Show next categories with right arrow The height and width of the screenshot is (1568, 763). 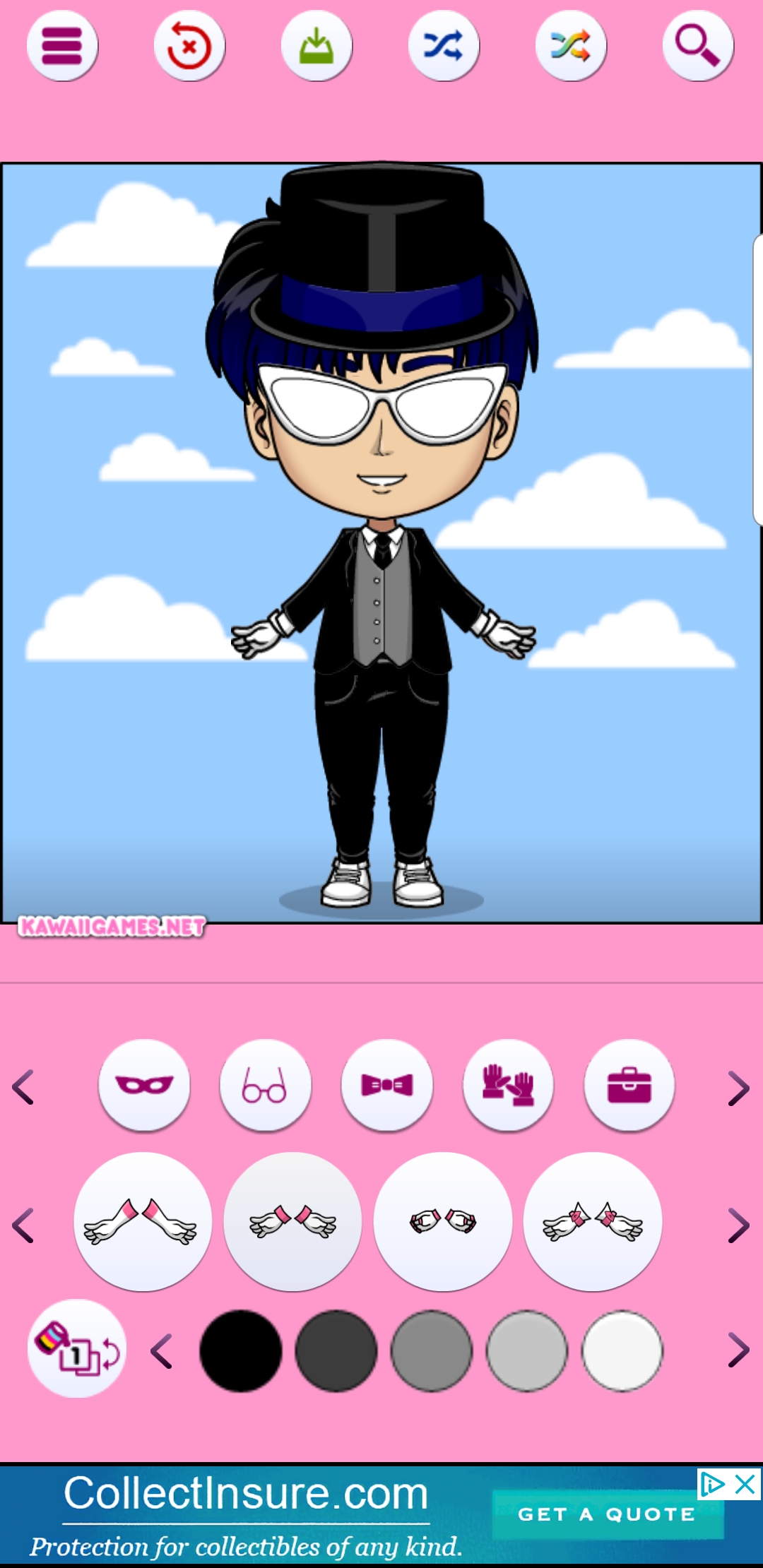(x=738, y=1088)
